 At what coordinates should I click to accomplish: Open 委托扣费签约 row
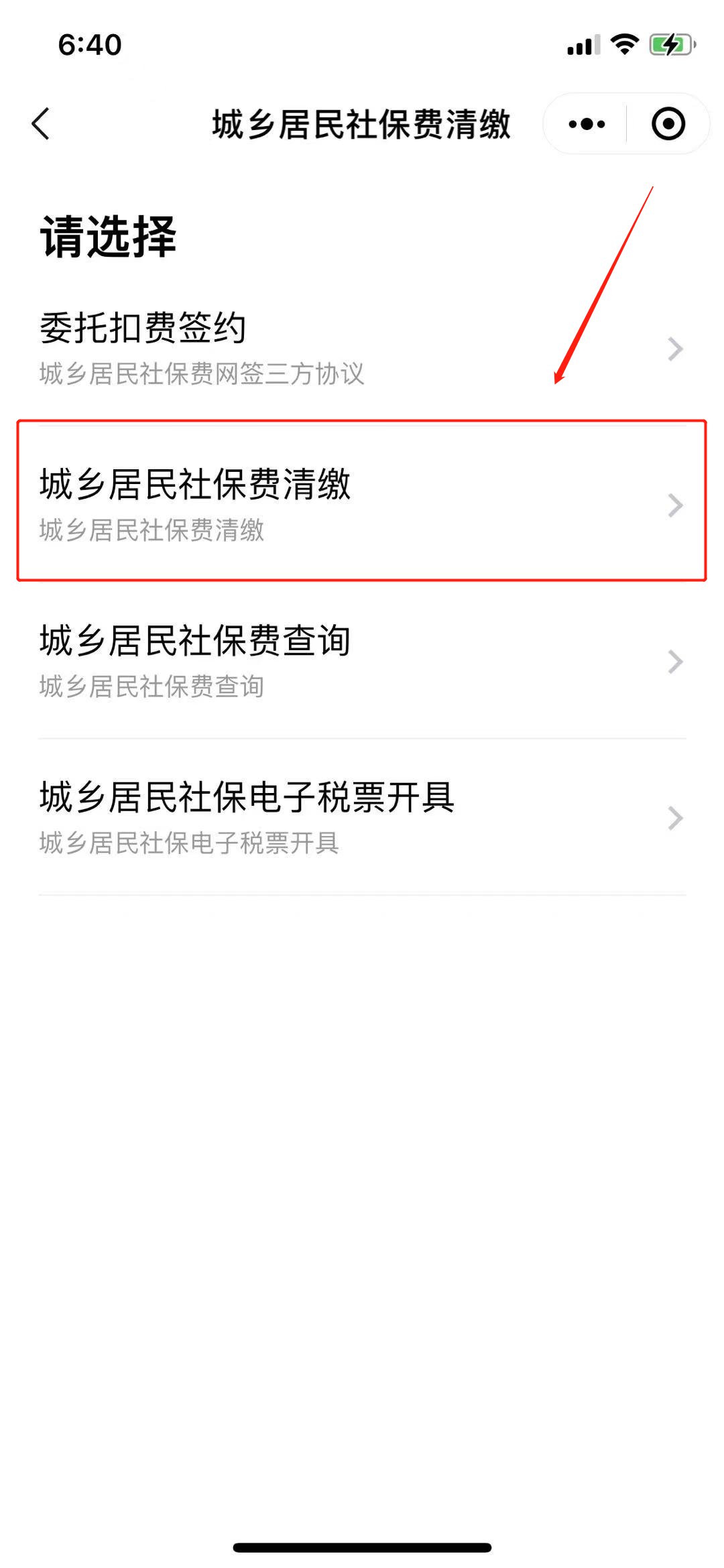(362, 349)
